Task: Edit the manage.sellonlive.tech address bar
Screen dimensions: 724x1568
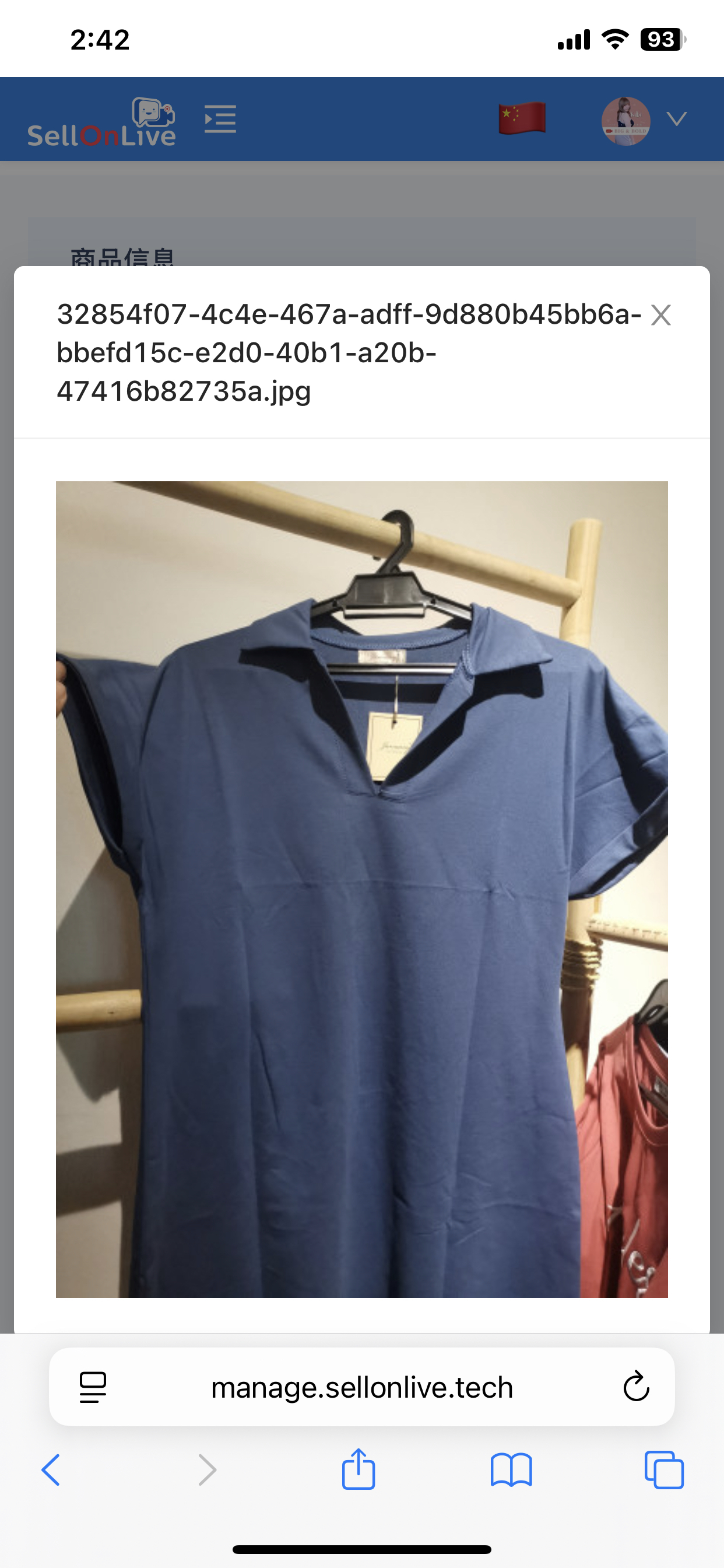Action: point(362,1387)
